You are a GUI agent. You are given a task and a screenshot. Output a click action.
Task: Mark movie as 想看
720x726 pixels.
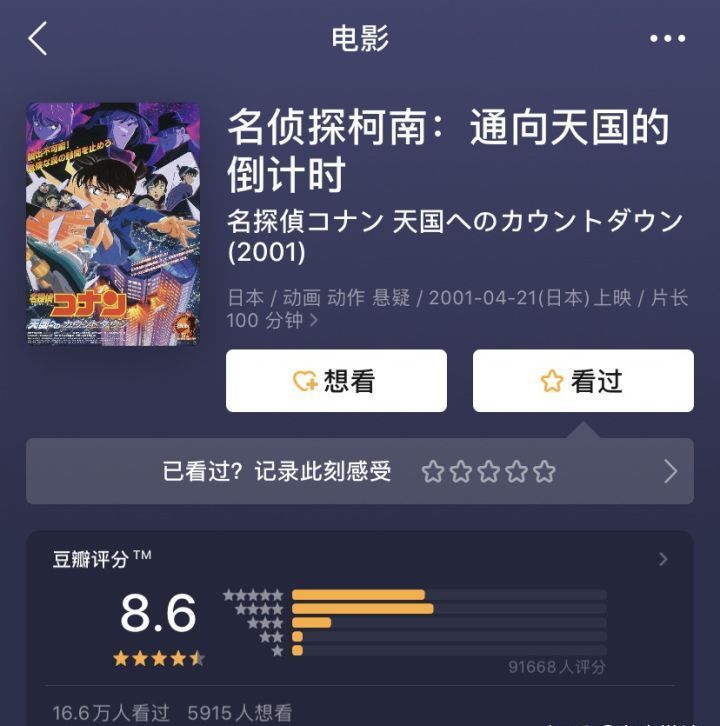pyautogui.click(x=336, y=381)
